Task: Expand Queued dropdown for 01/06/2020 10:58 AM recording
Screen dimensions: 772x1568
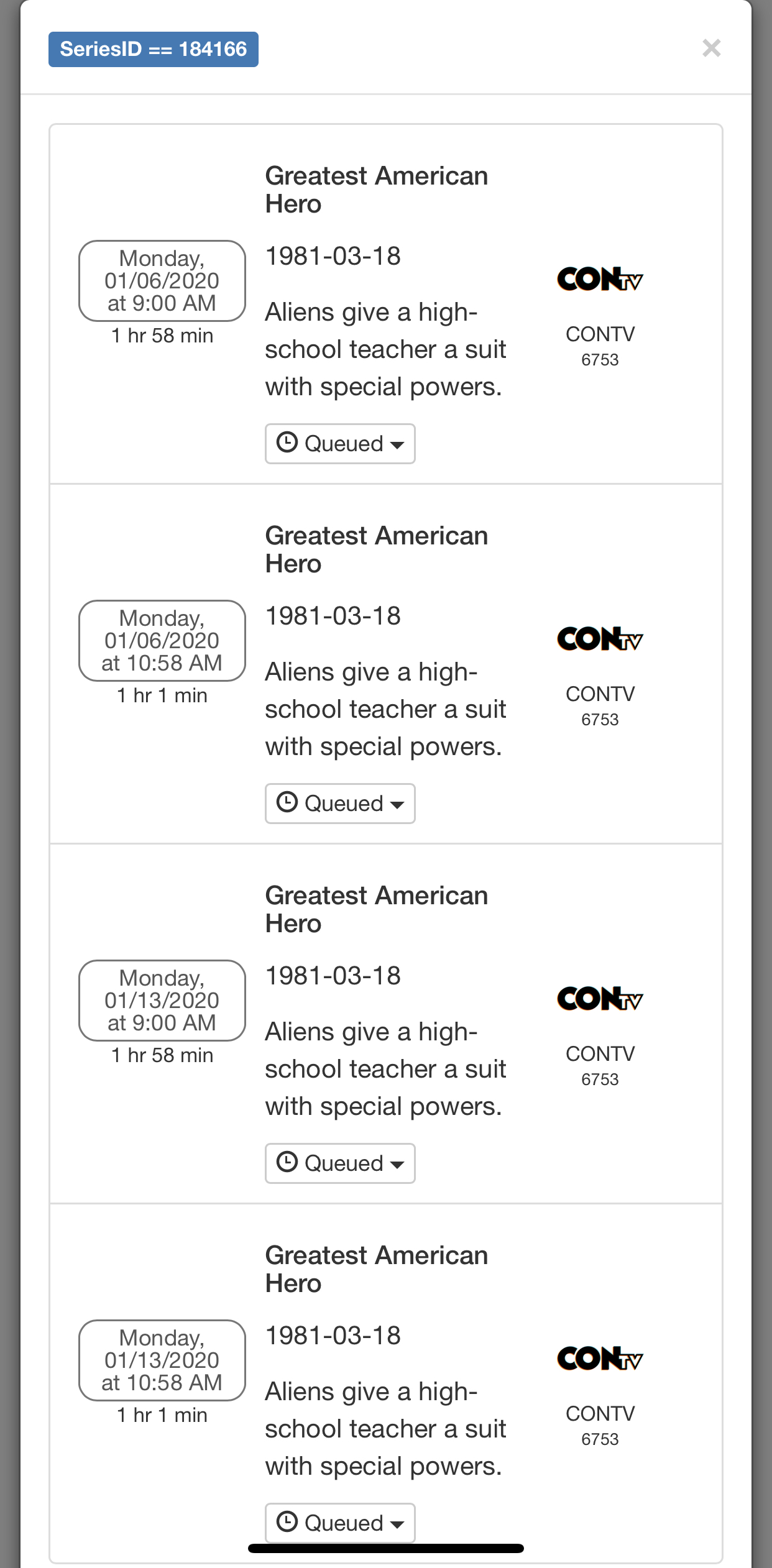Action: [340, 804]
